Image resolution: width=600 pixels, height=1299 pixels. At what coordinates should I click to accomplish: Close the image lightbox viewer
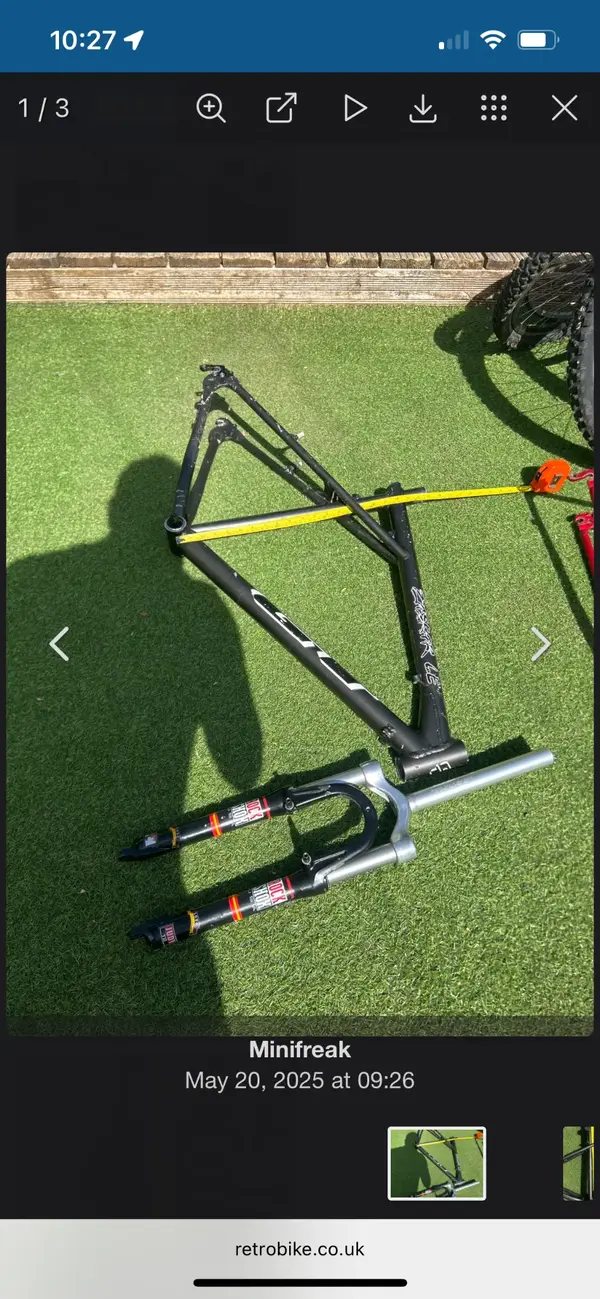point(565,108)
